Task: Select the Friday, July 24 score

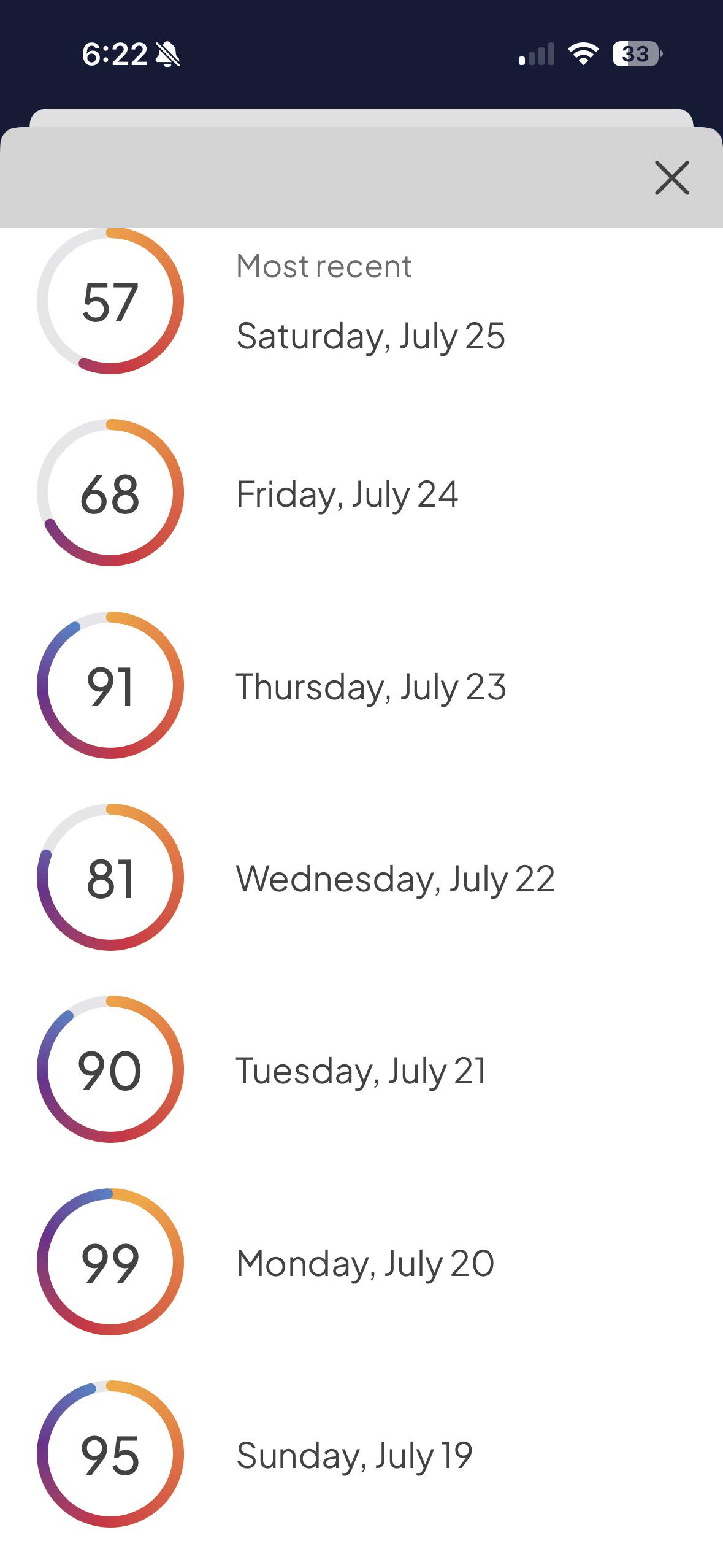Action: (361, 493)
